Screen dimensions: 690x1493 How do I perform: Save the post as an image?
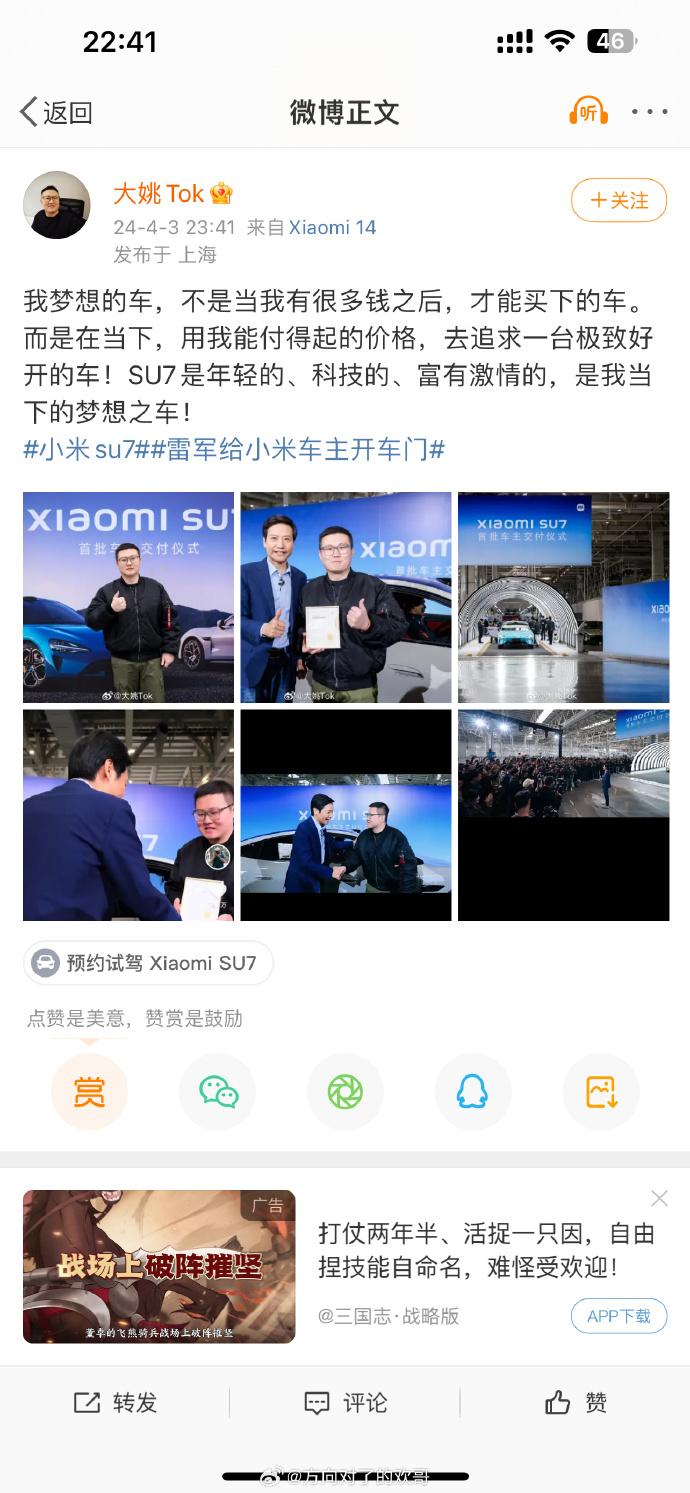[600, 1092]
